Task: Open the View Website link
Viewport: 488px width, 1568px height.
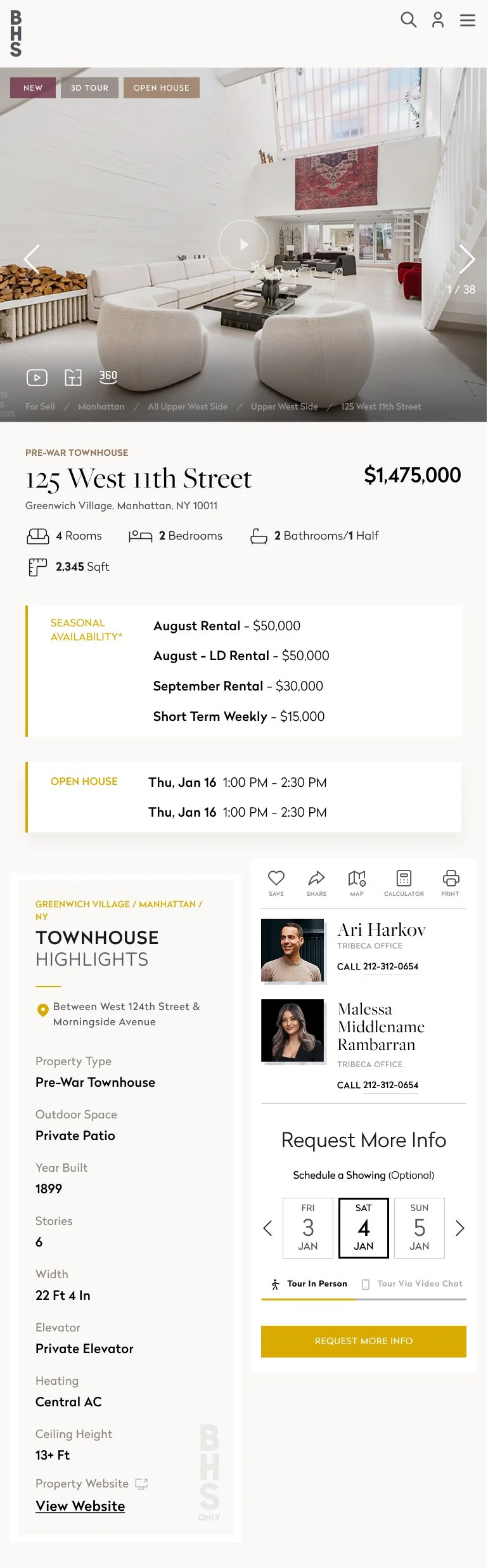Action: [x=80, y=1506]
